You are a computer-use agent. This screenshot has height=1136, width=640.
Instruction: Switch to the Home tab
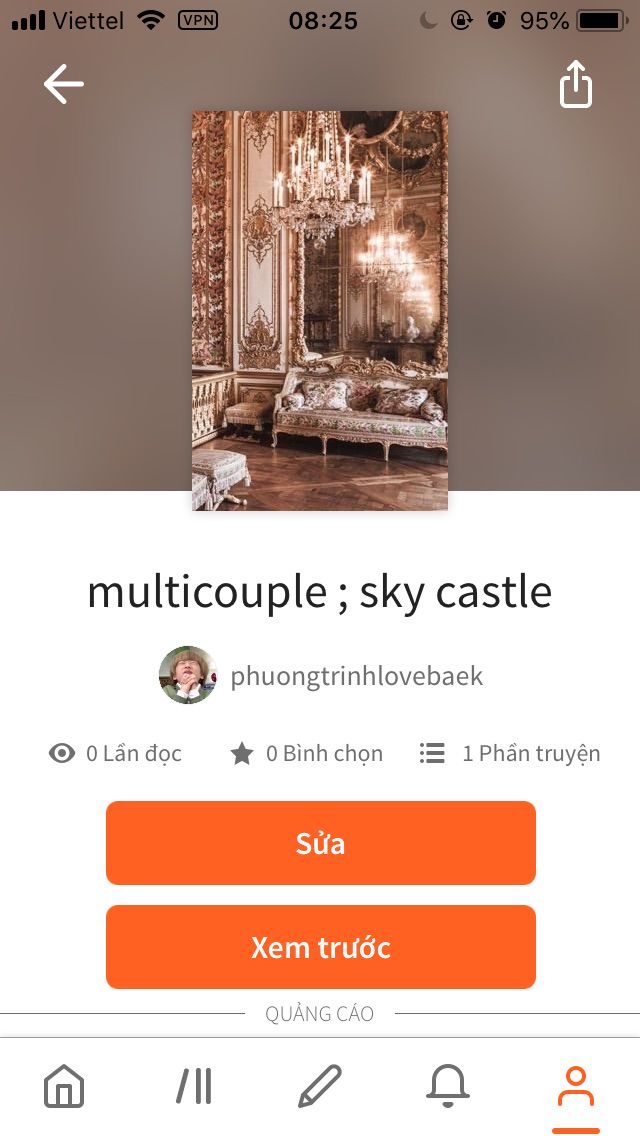point(64,1087)
